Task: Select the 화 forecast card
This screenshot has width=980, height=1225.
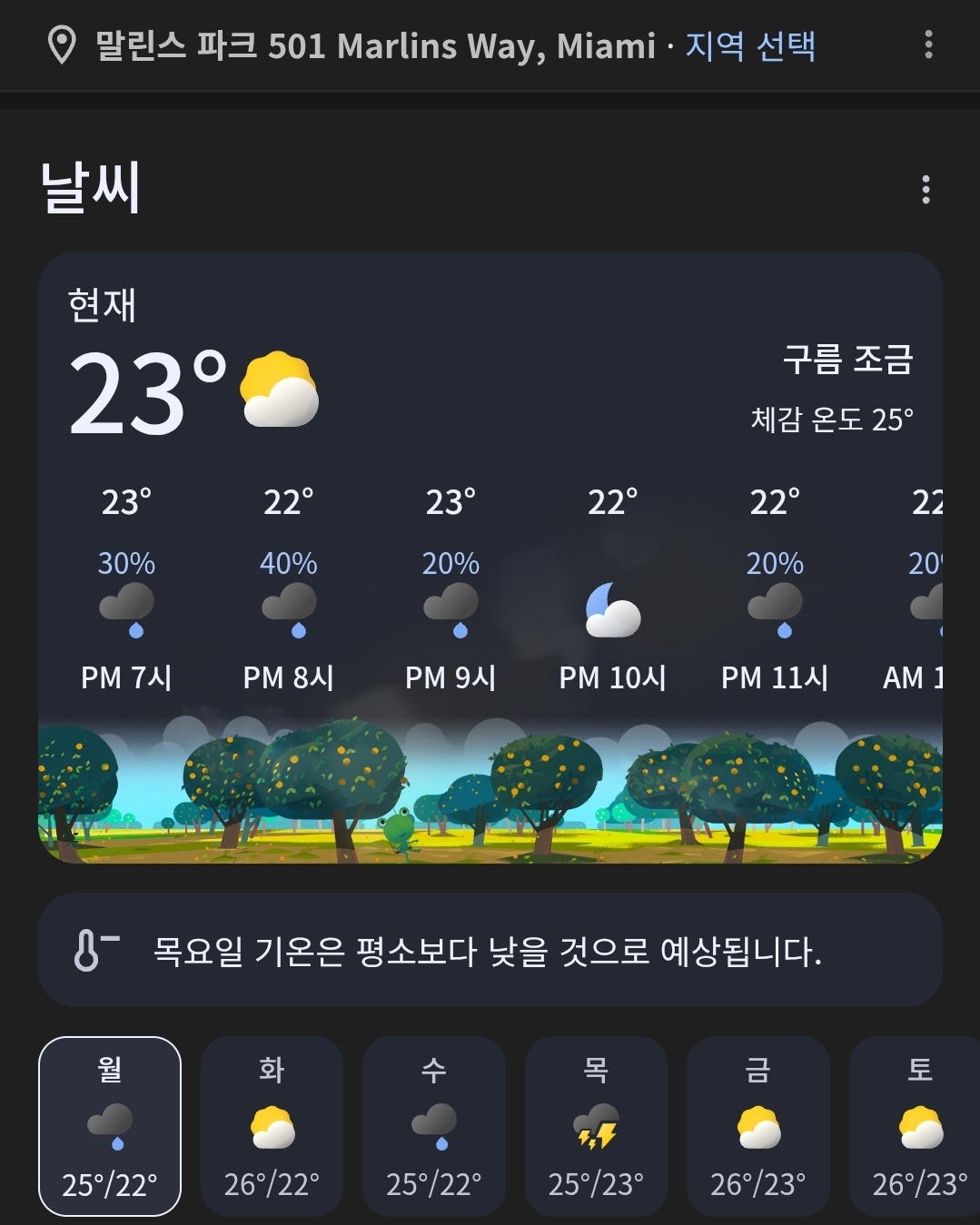Action: click(272, 1126)
